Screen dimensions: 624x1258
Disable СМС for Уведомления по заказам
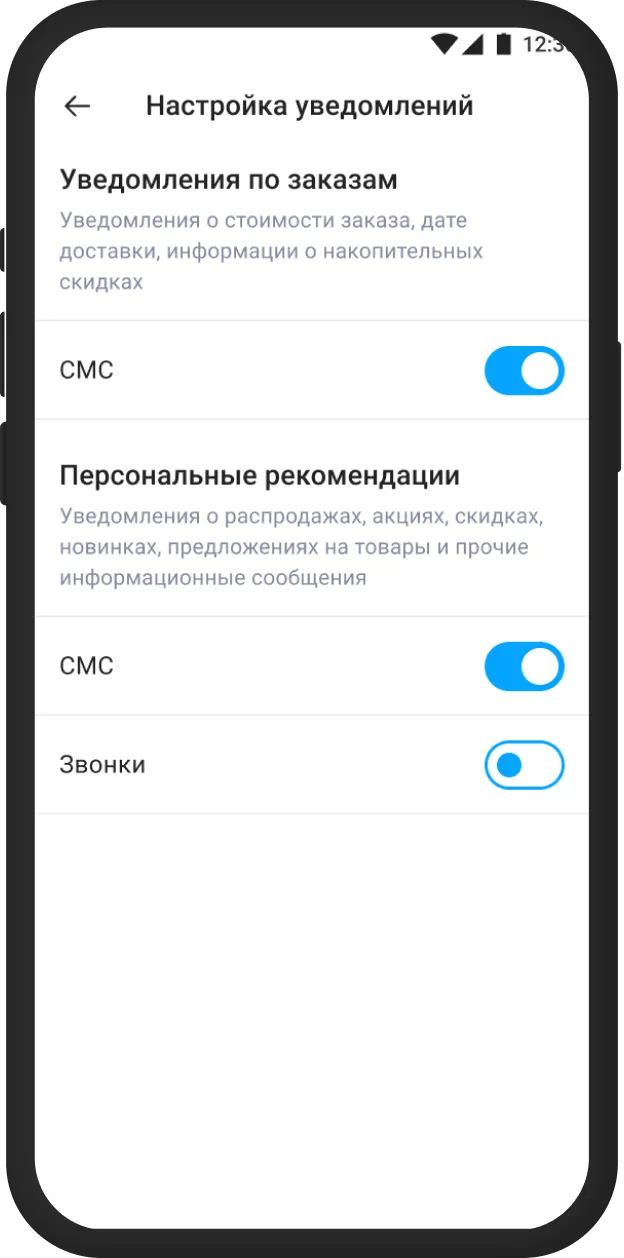[524, 371]
